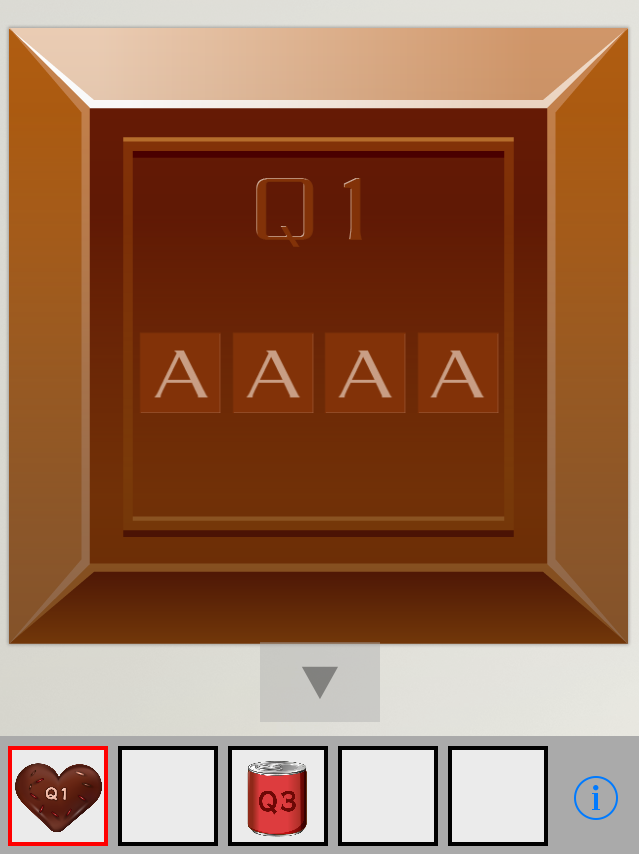Change the third letter tile in the code
Screen dimensions: 639x854
pos(365,373)
